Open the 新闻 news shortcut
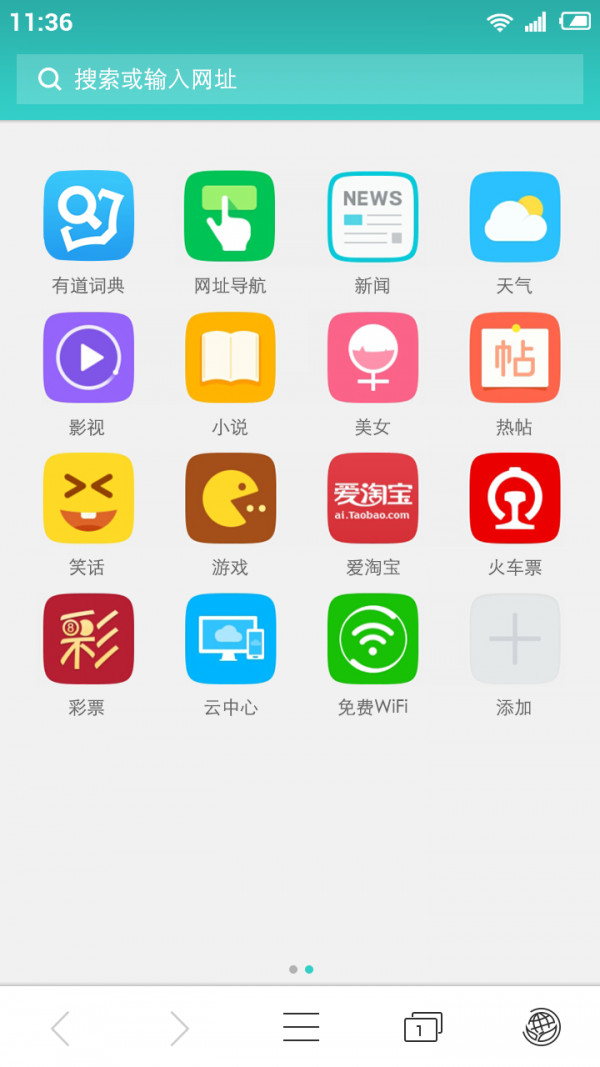The width and height of the screenshot is (600, 1067). [x=372, y=216]
